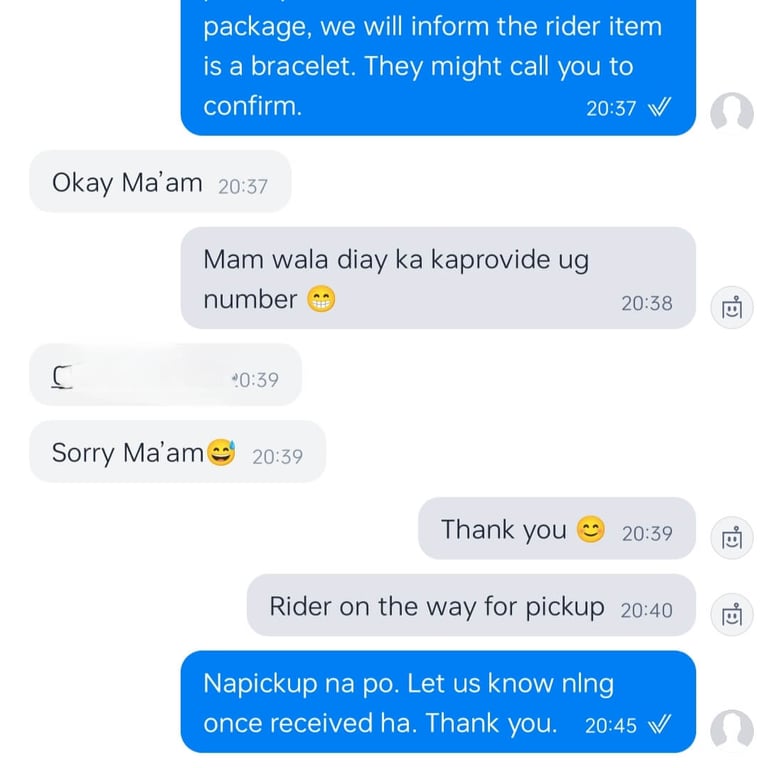Tap avatar next to the bracelet confirm message
768x768 pixels.
[x=732, y=113]
